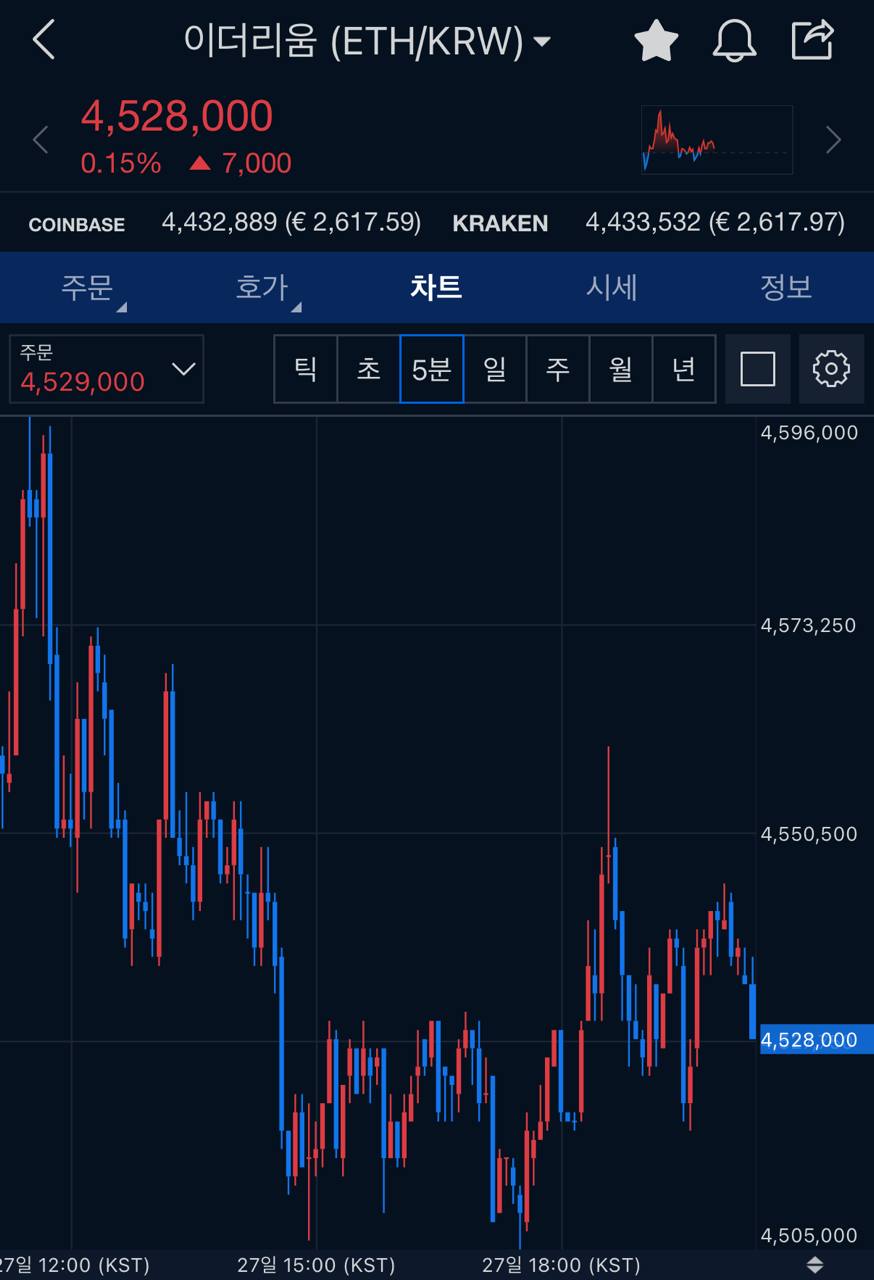Switch to the 주문 tab

[x=88, y=288]
